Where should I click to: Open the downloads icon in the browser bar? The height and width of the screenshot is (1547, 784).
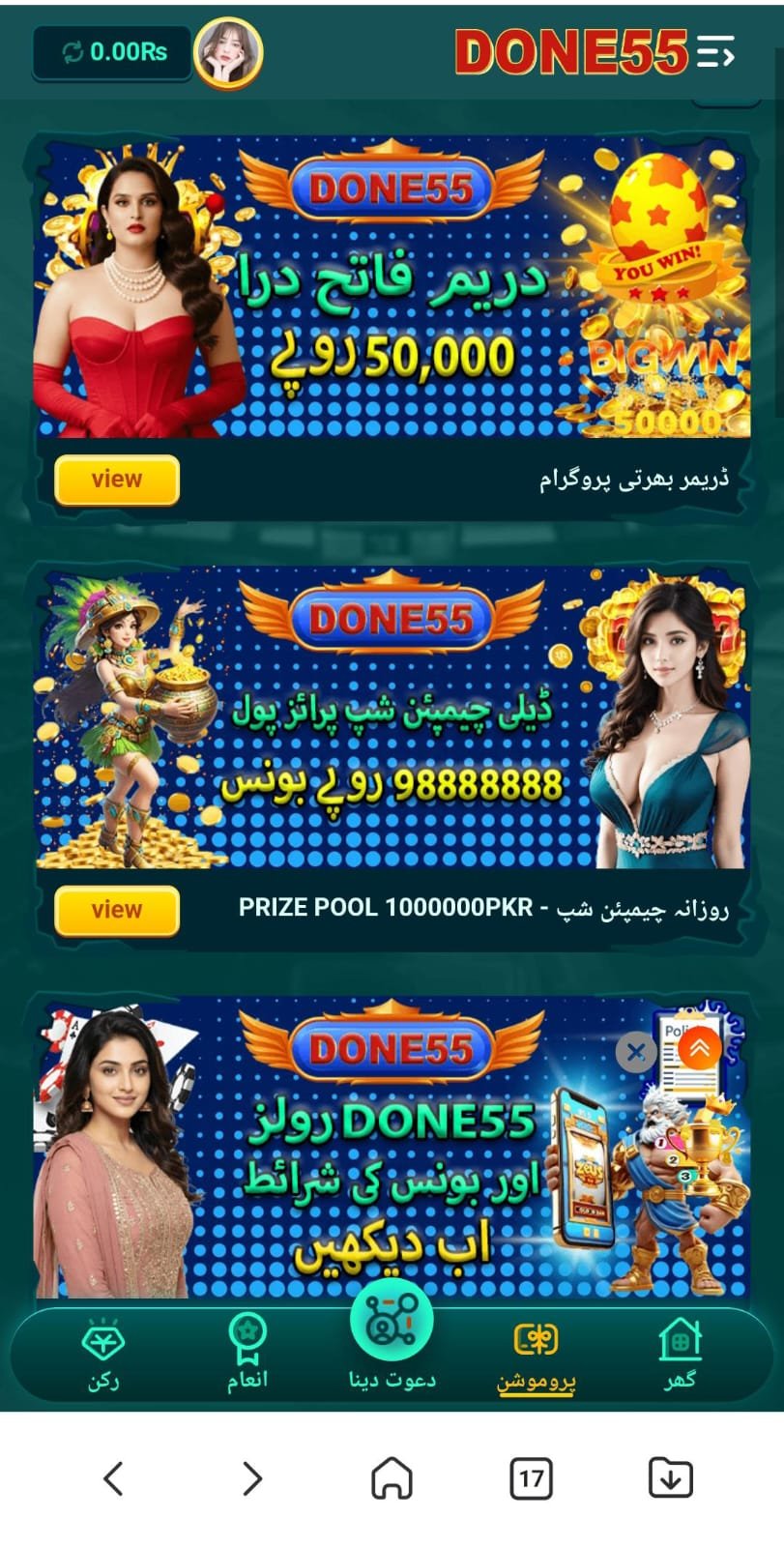pyautogui.click(x=670, y=1477)
